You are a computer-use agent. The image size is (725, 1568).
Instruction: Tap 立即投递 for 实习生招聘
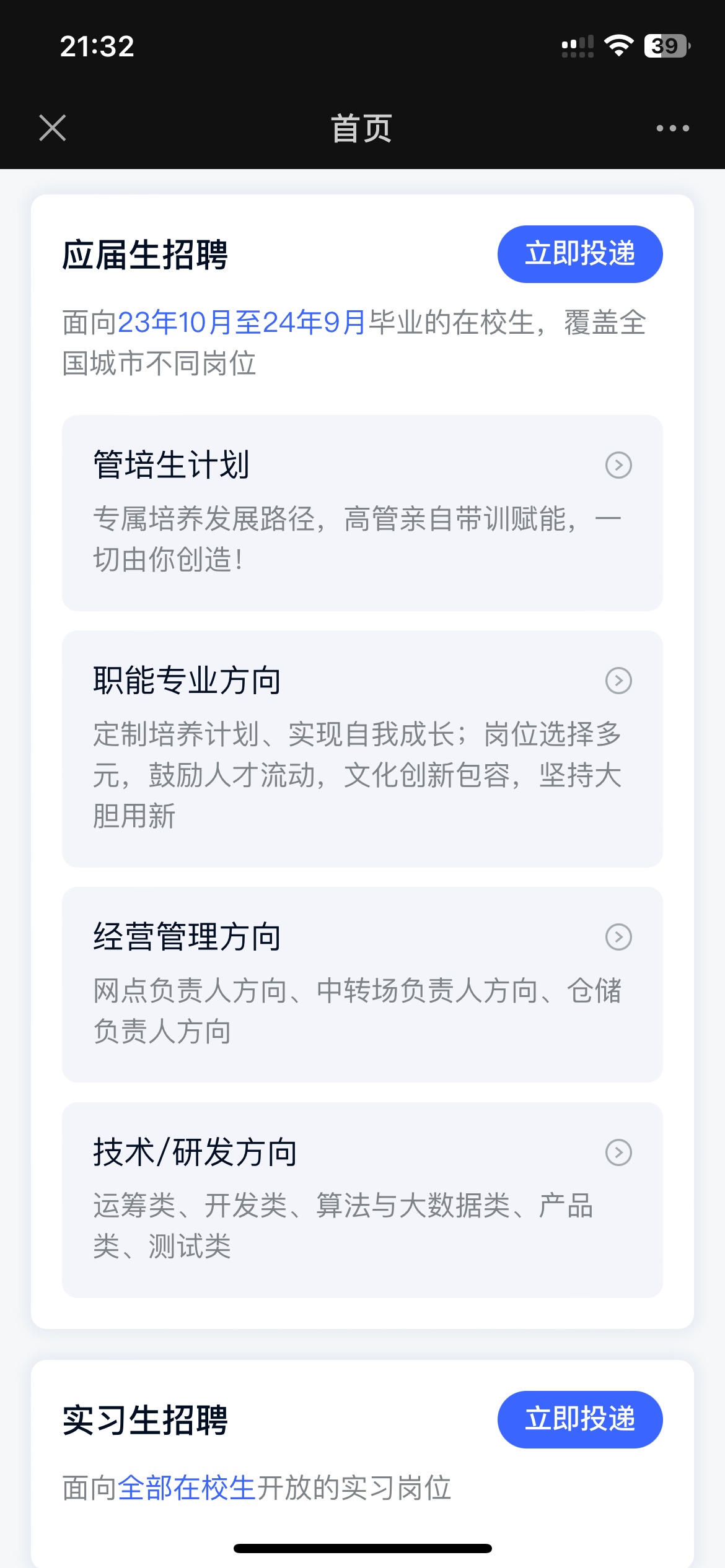click(580, 1419)
